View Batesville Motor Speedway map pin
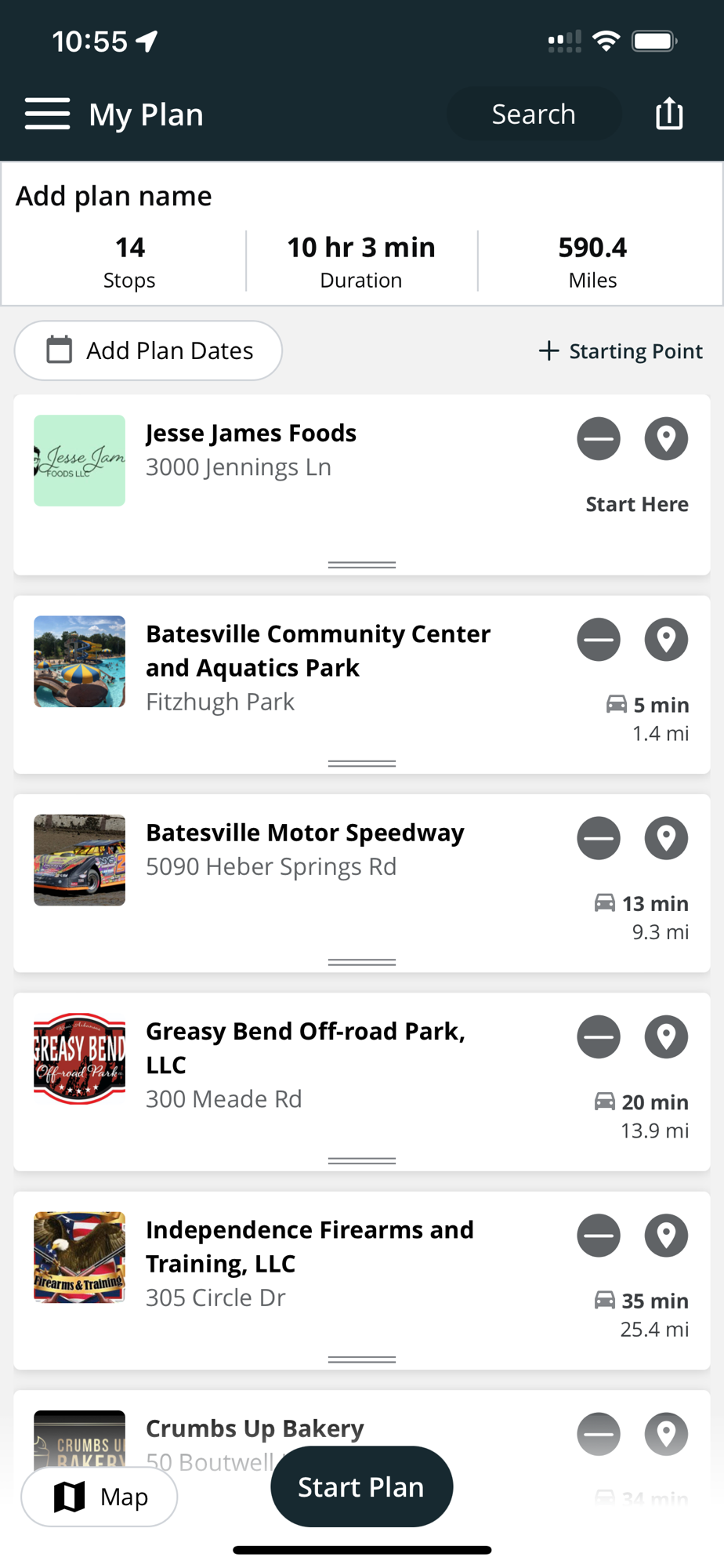The image size is (724, 1568). tap(666, 838)
